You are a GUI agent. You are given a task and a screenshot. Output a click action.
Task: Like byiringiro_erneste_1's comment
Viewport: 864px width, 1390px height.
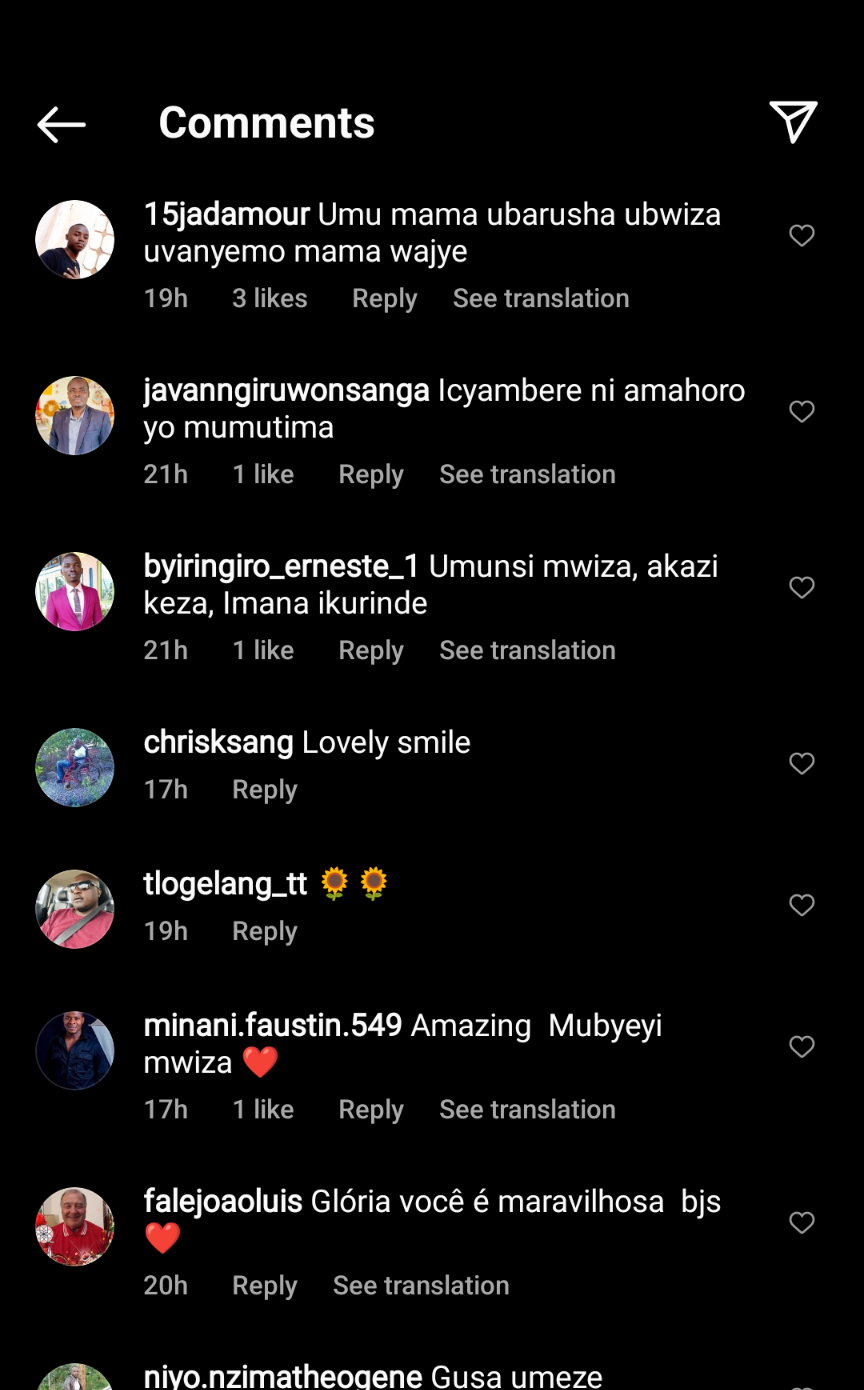(801, 588)
